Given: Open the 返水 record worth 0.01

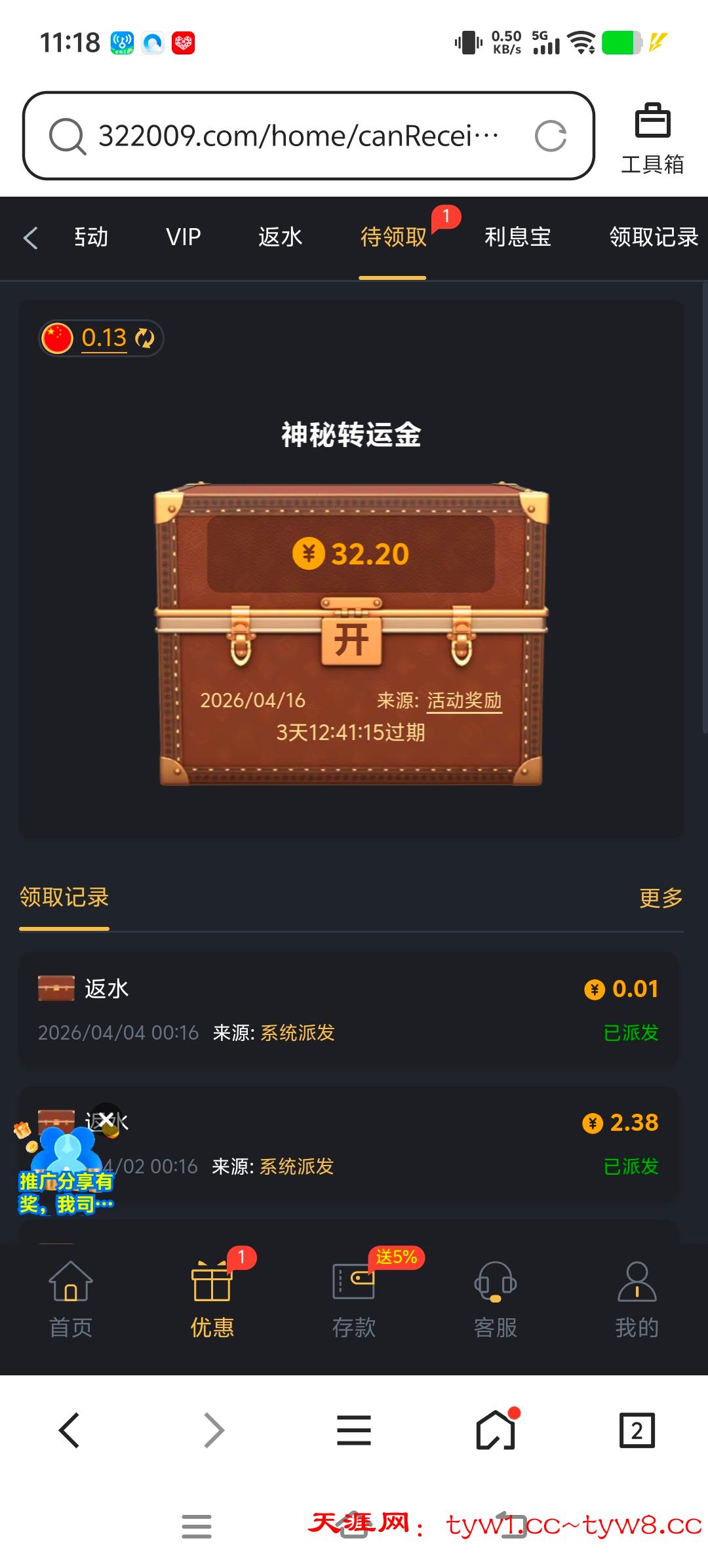Looking at the screenshot, I should click(348, 1009).
